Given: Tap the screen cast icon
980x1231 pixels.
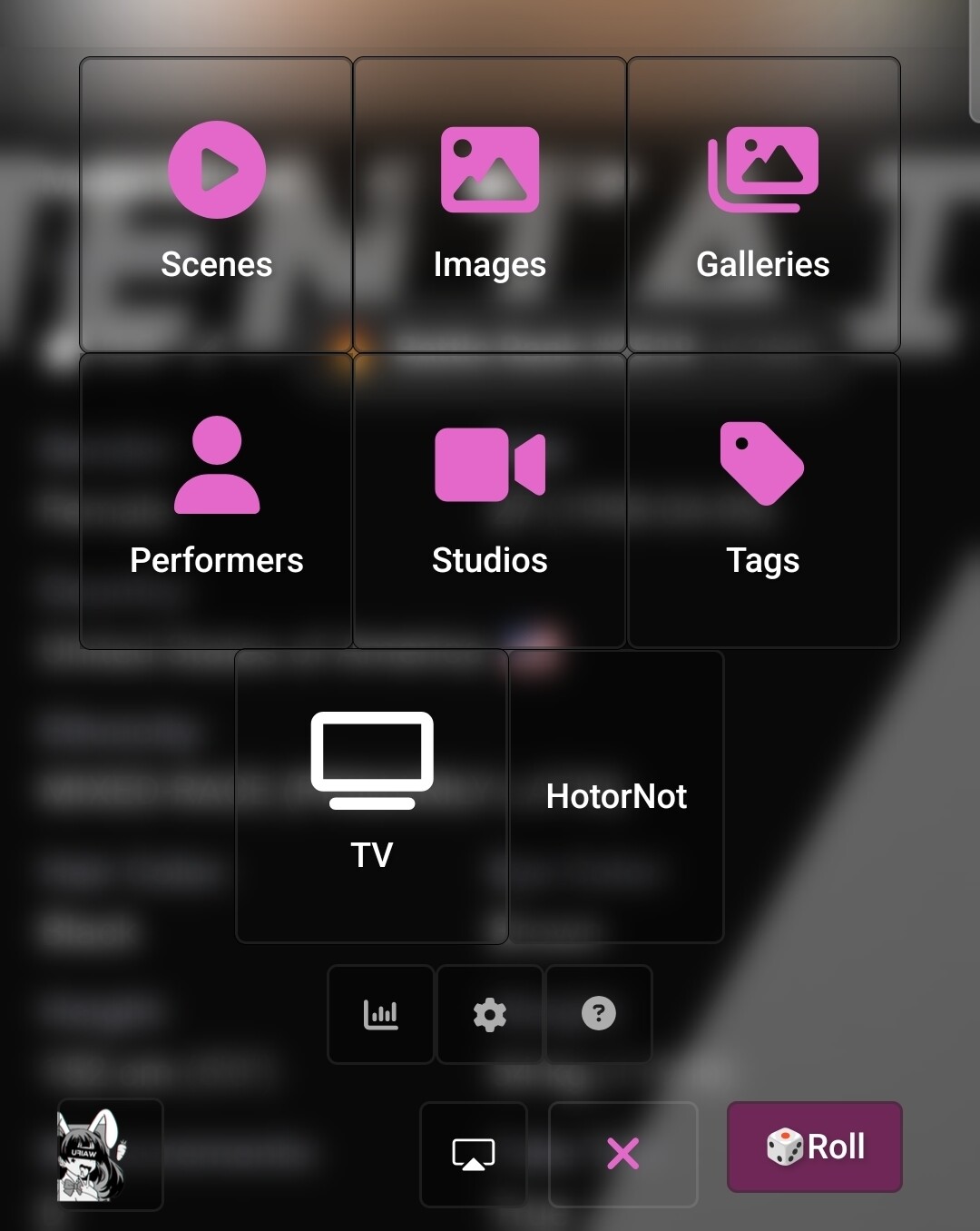Looking at the screenshot, I should point(474,1155).
